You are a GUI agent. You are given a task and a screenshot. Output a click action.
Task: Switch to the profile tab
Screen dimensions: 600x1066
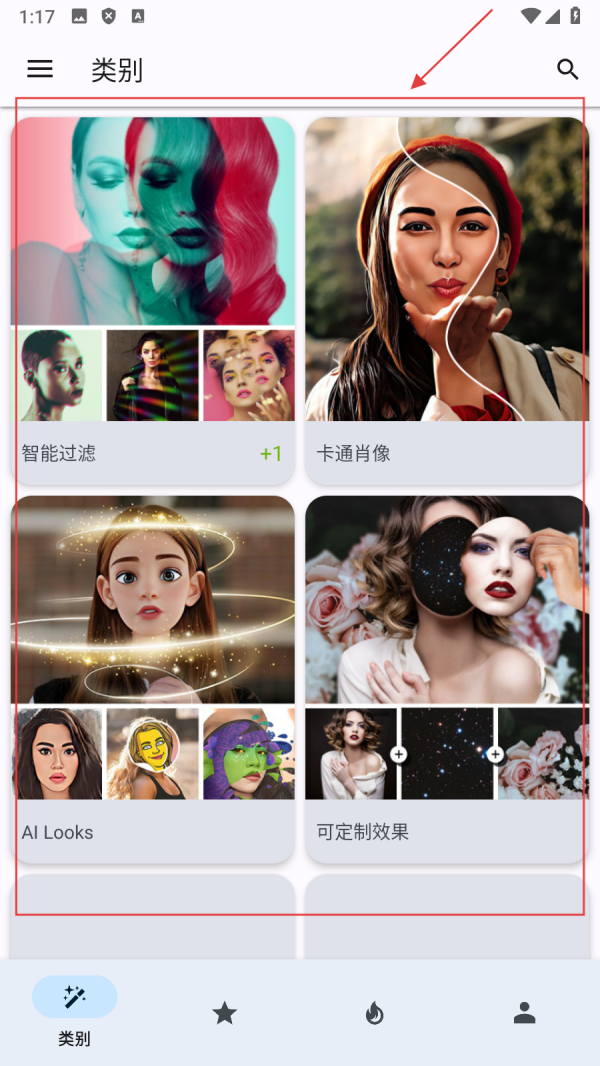point(525,1013)
